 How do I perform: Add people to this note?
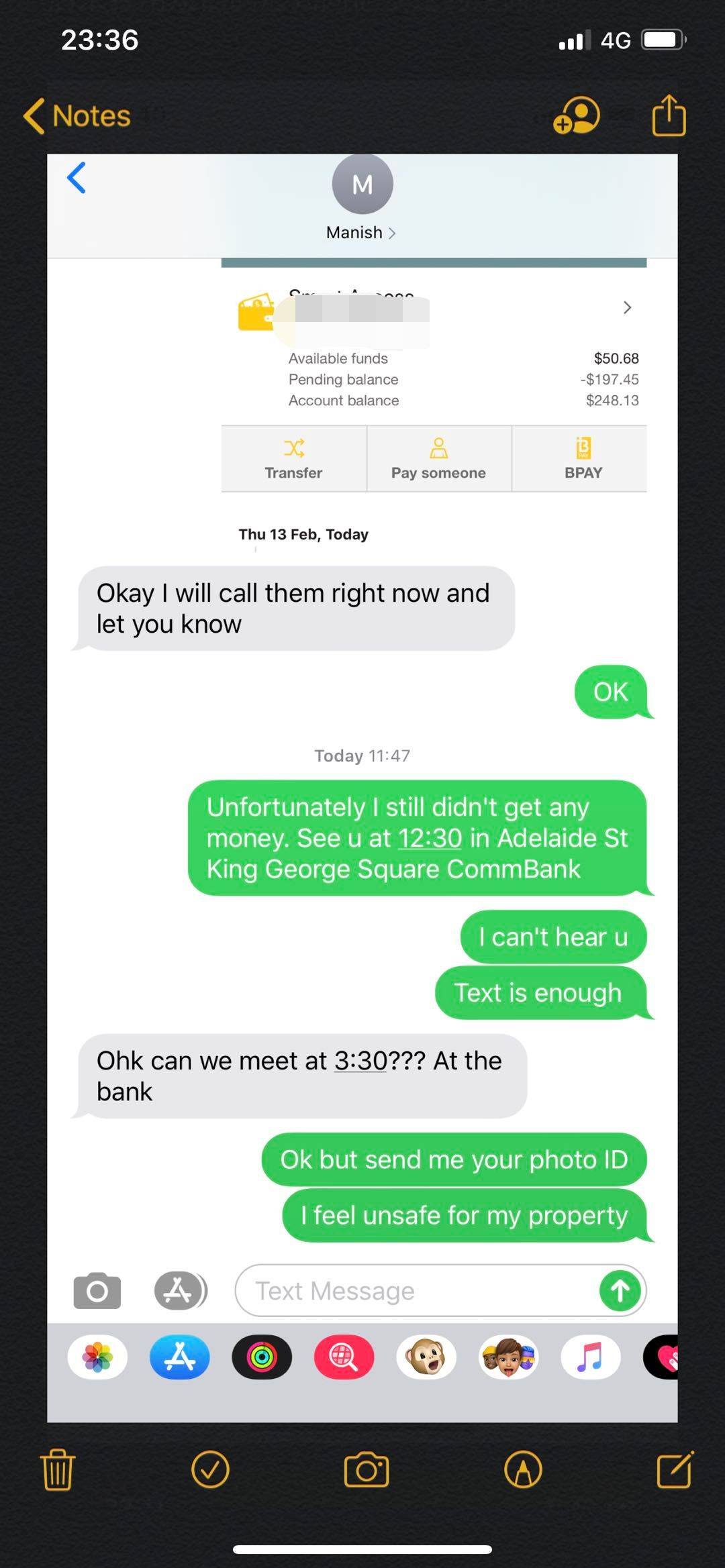tap(576, 116)
